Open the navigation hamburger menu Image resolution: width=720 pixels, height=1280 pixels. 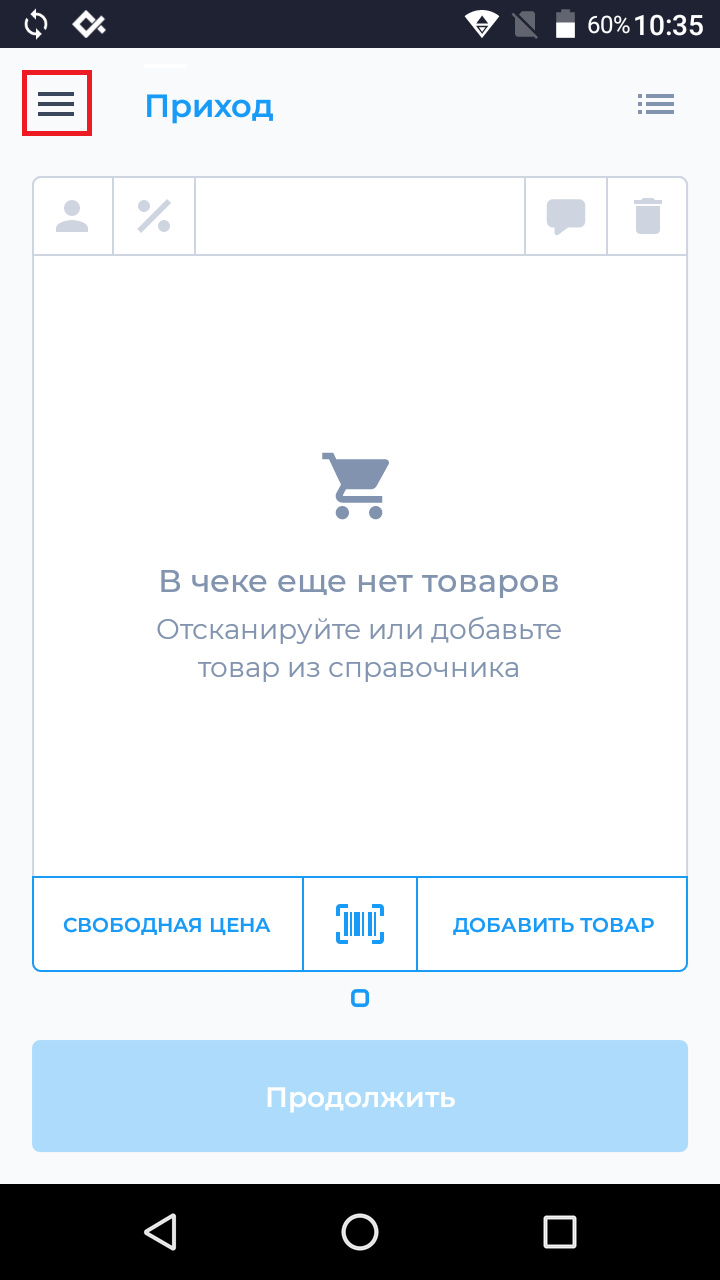(56, 103)
